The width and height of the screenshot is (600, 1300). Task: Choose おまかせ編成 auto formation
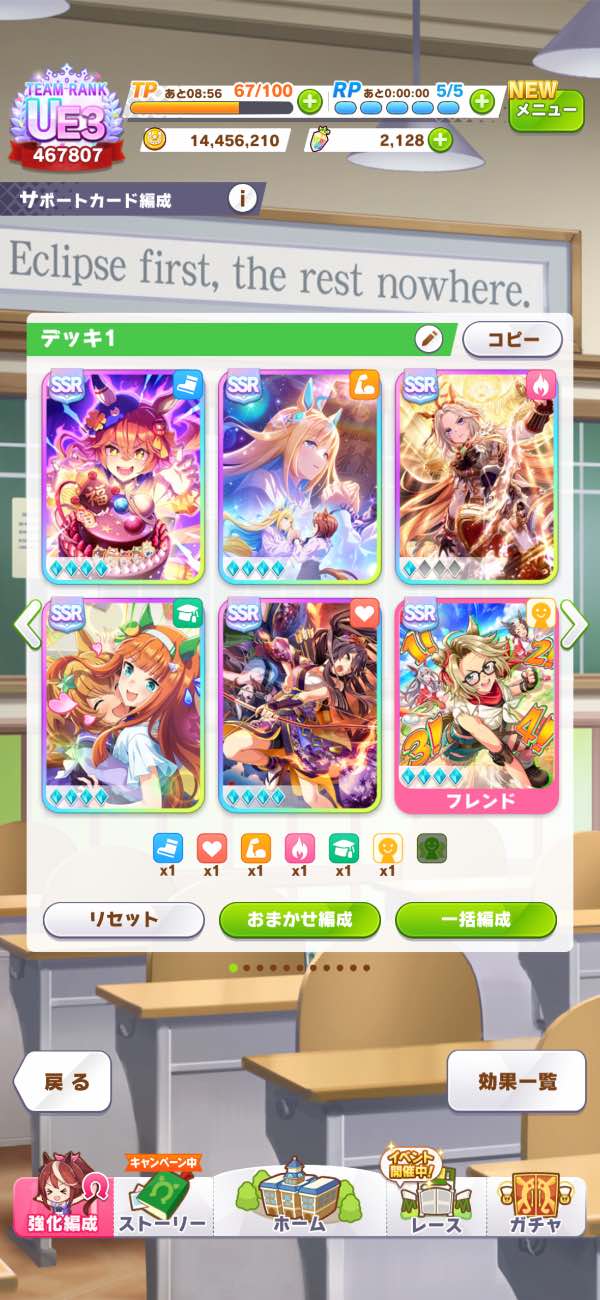click(x=300, y=920)
